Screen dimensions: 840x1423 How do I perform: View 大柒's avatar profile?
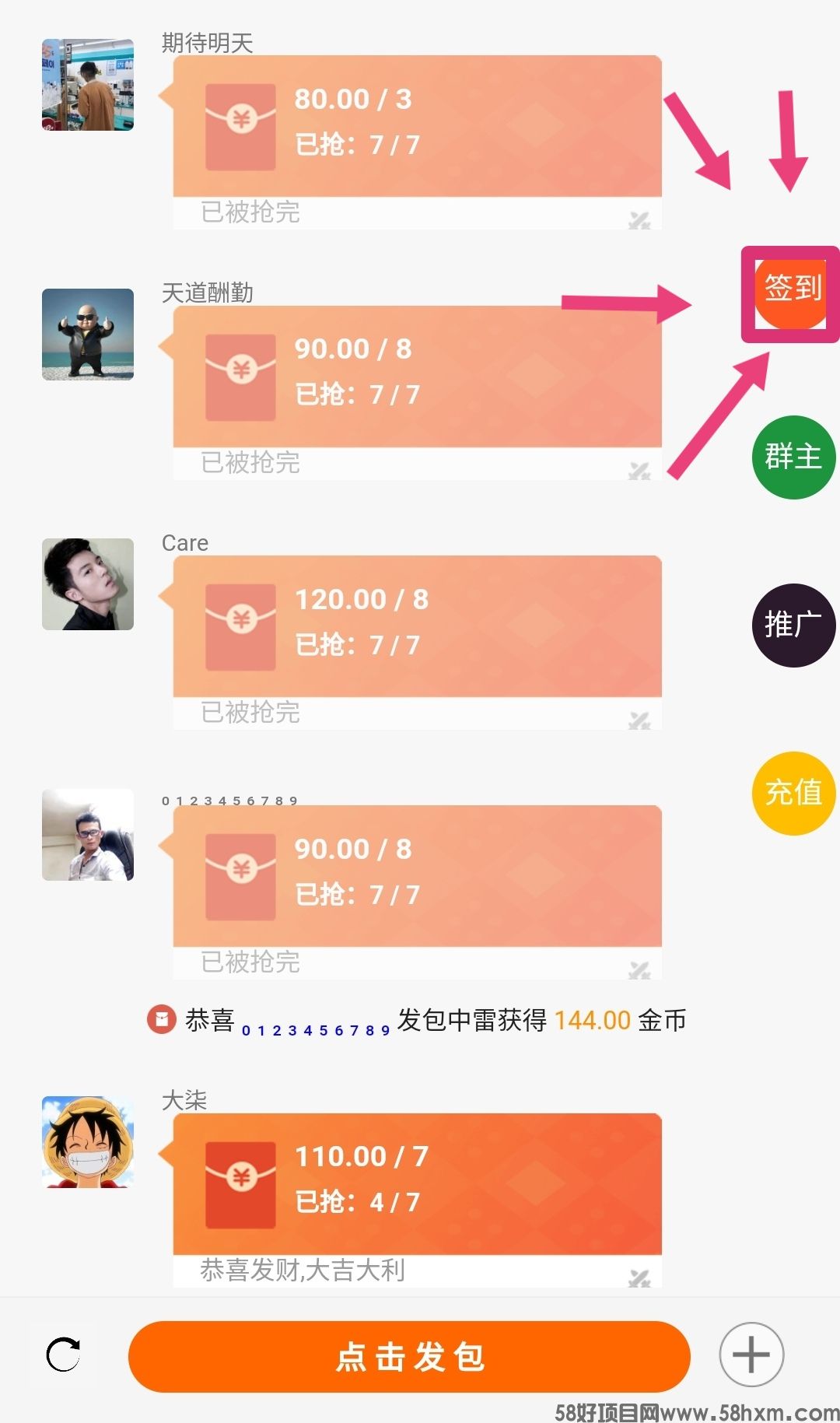(x=88, y=1142)
